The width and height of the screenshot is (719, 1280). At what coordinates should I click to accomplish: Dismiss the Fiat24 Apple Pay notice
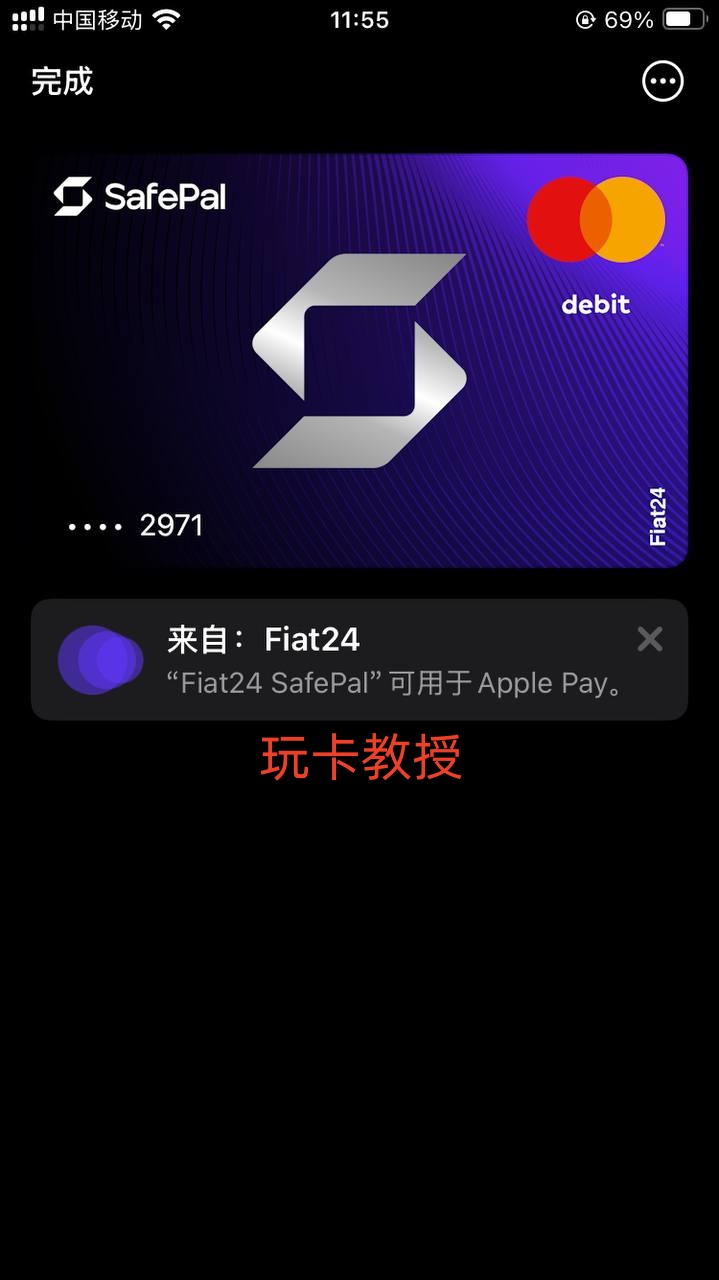click(x=650, y=639)
